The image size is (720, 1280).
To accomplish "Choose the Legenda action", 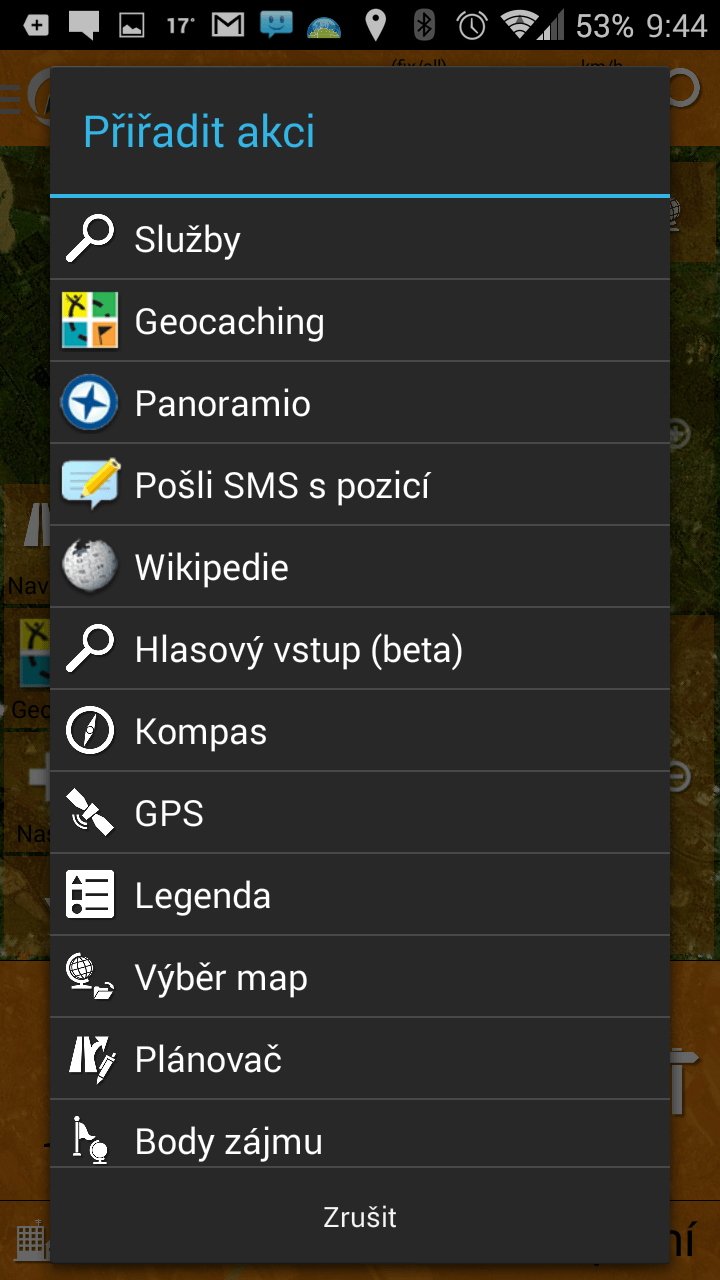I will [x=360, y=896].
